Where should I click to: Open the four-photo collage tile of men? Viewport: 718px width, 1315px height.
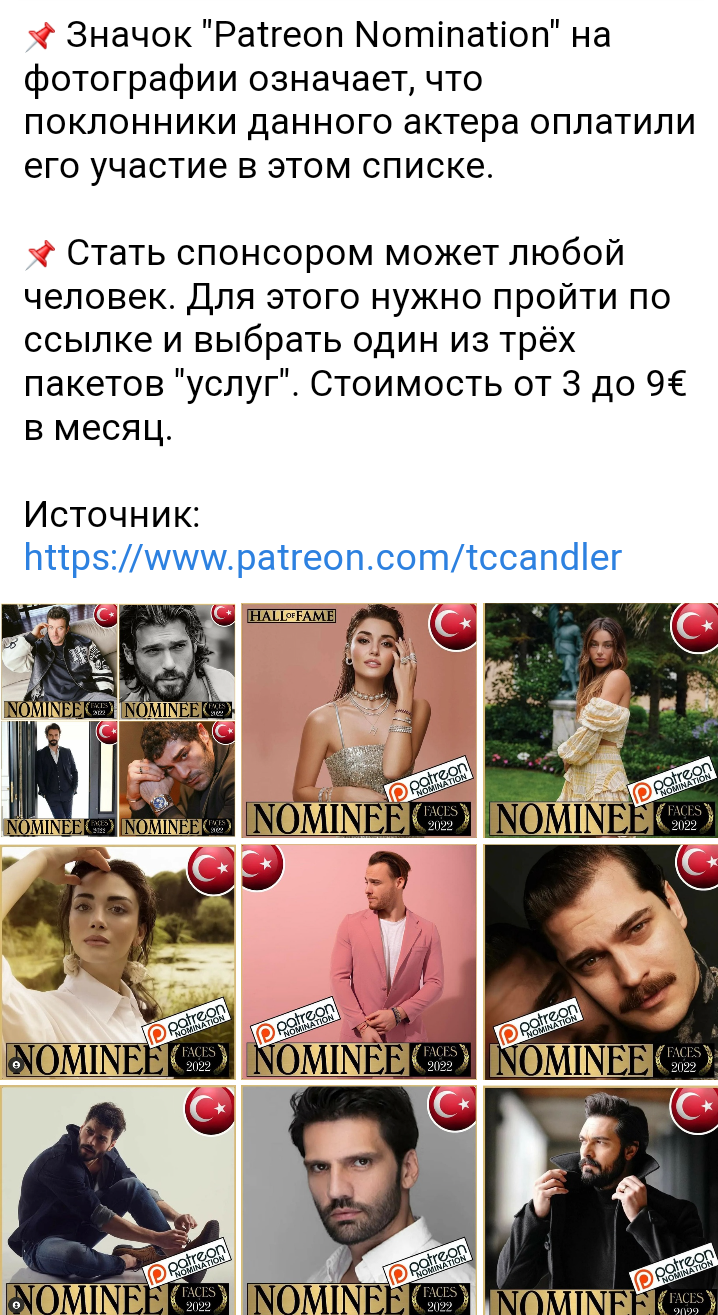[118, 720]
